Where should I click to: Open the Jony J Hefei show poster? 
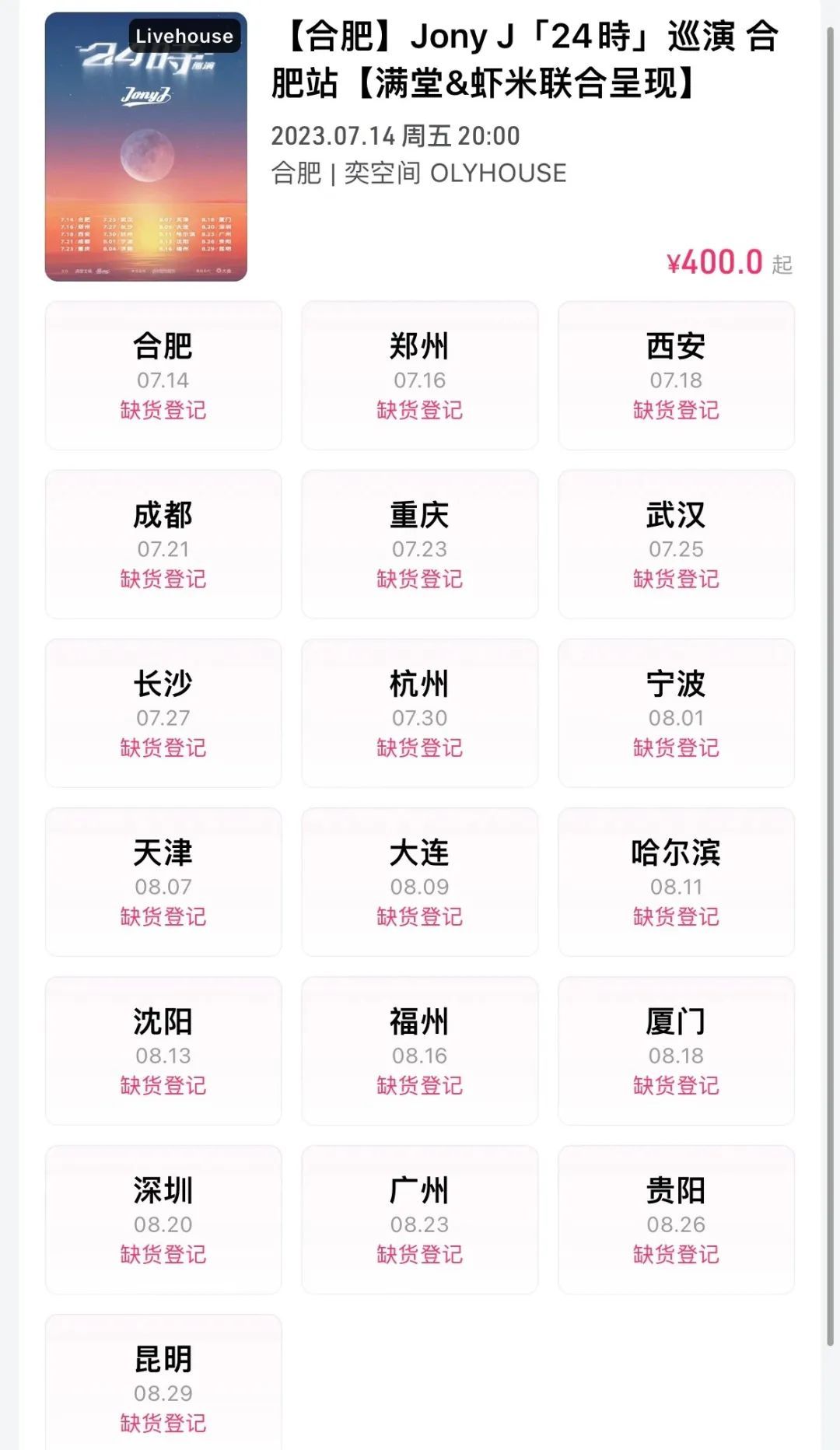146,146
